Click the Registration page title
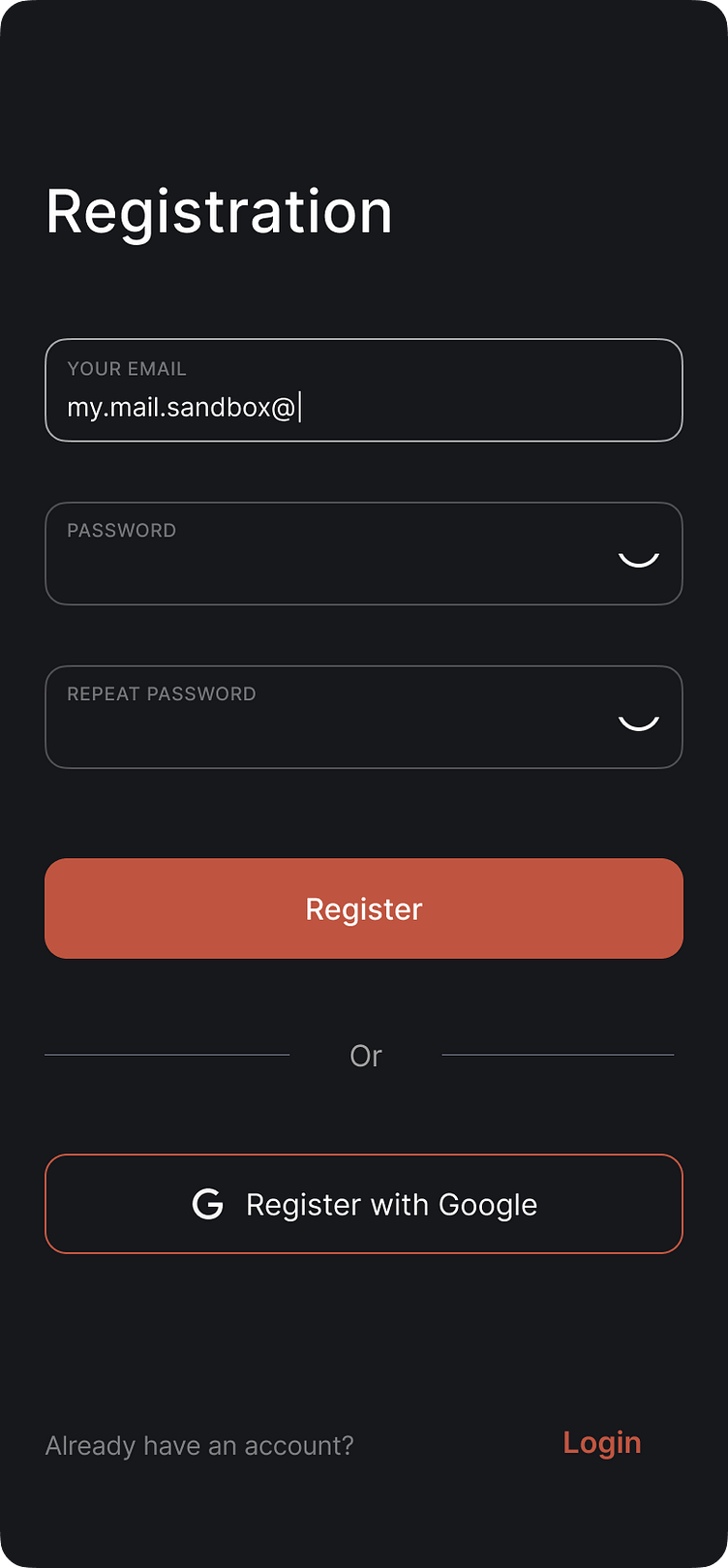 [219, 212]
